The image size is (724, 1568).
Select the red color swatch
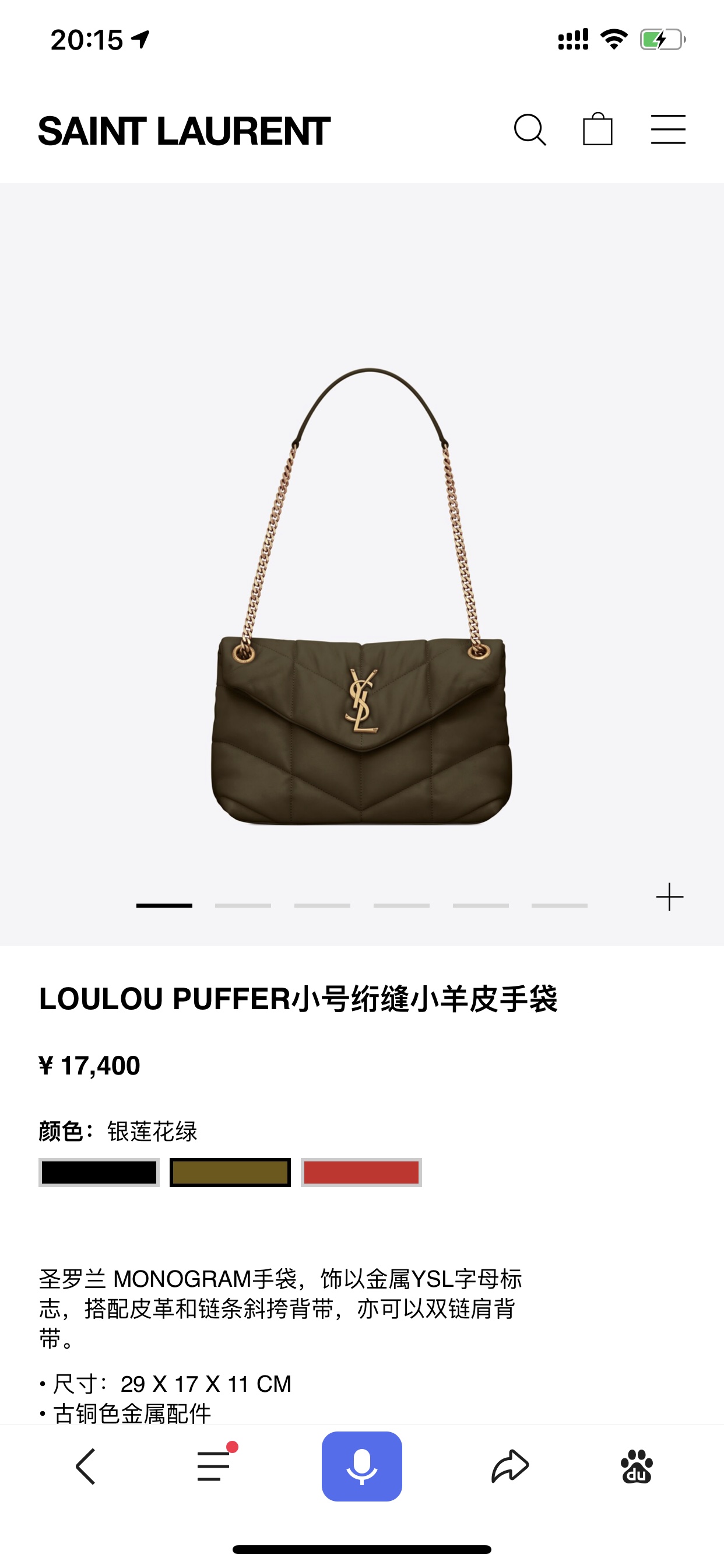pyautogui.click(x=361, y=1172)
